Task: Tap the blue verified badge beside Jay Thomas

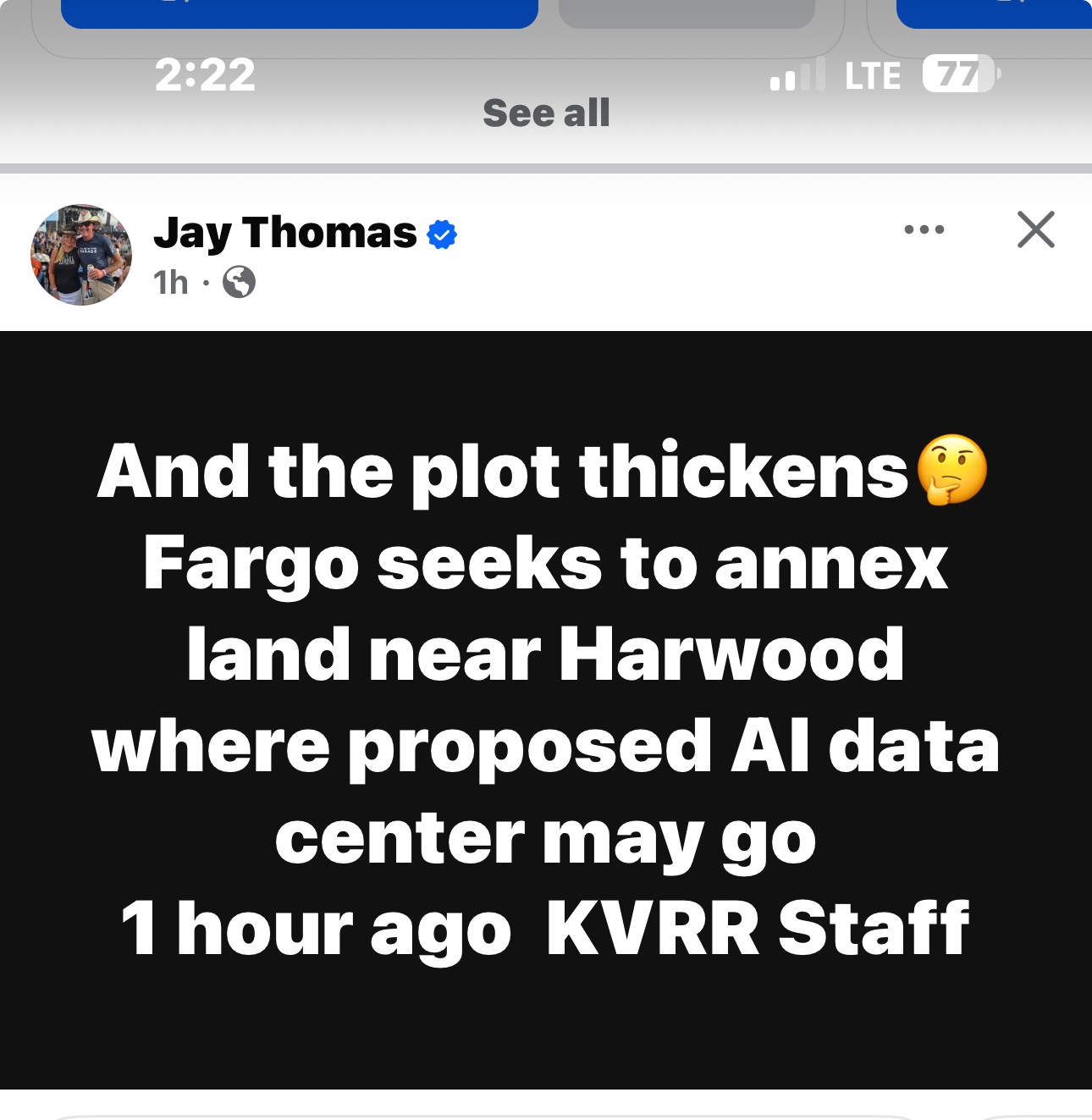Action: click(x=442, y=232)
